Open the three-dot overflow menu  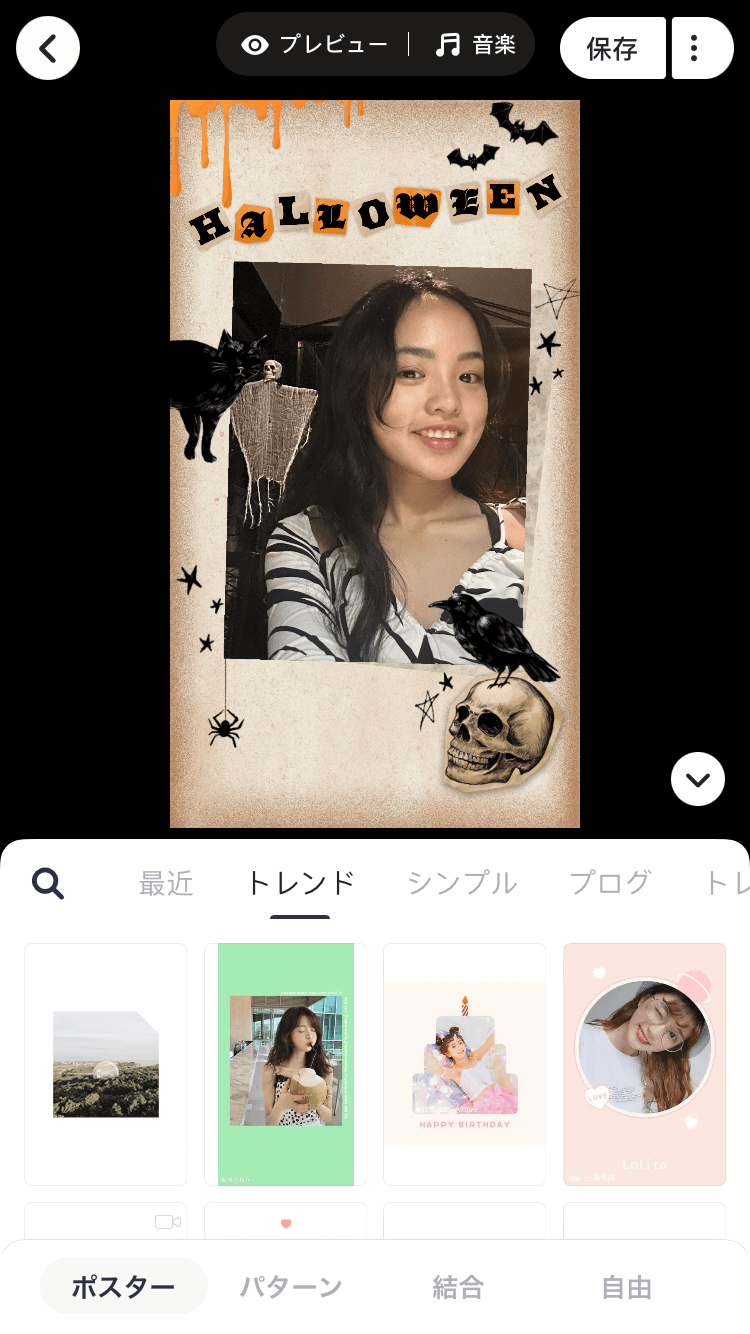click(x=703, y=48)
